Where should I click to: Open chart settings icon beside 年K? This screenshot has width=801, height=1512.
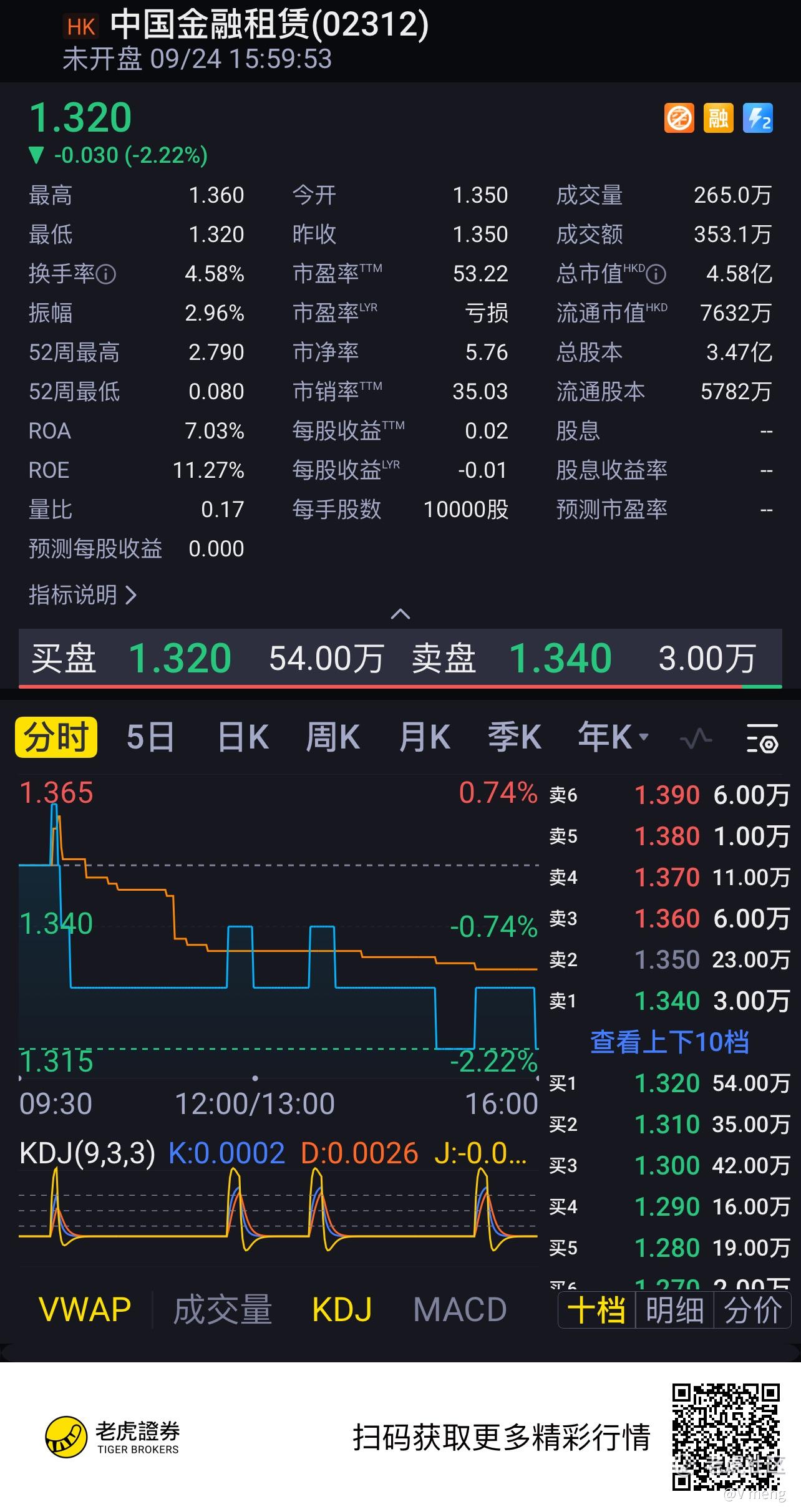(x=762, y=739)
